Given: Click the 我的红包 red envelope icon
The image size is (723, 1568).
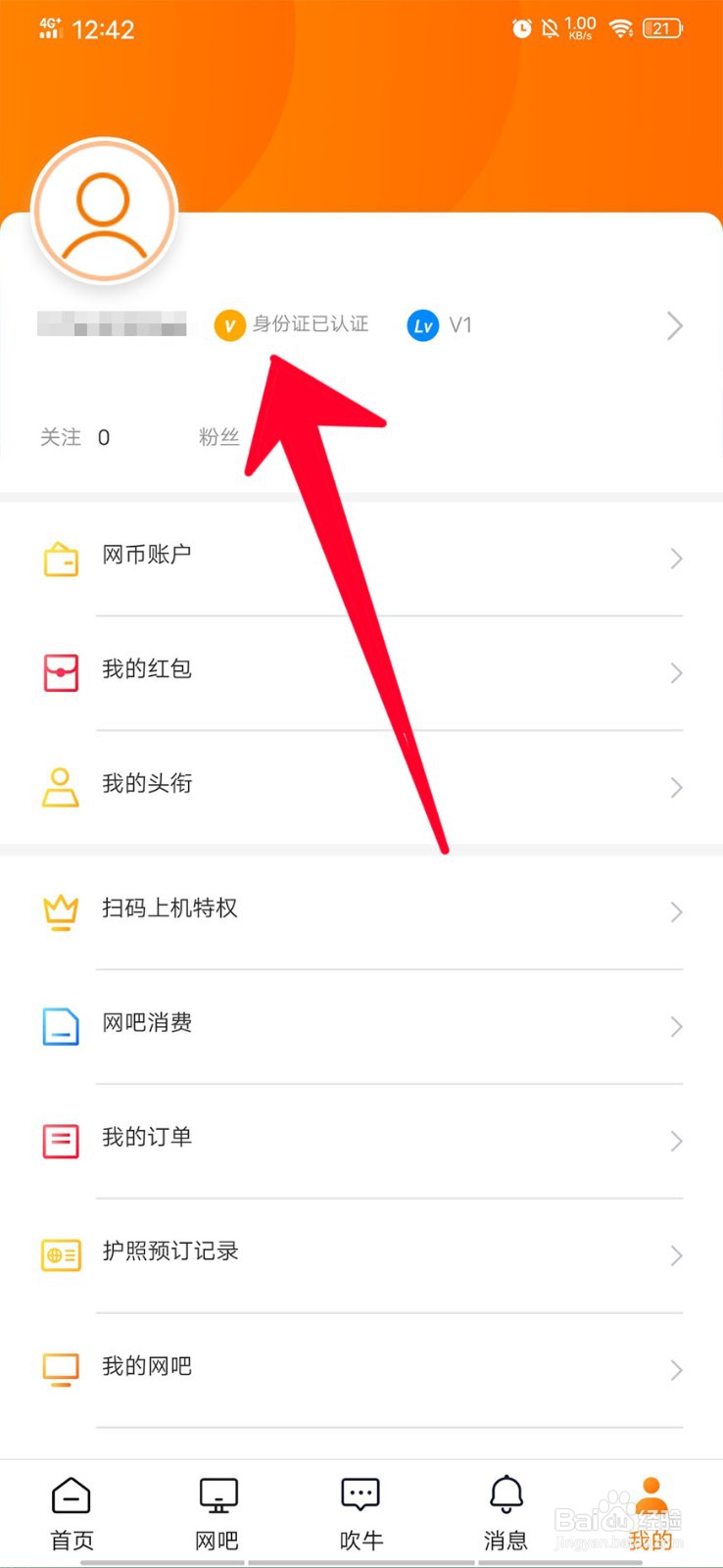Looking at the screenshot, I should (x=60, y=673).
